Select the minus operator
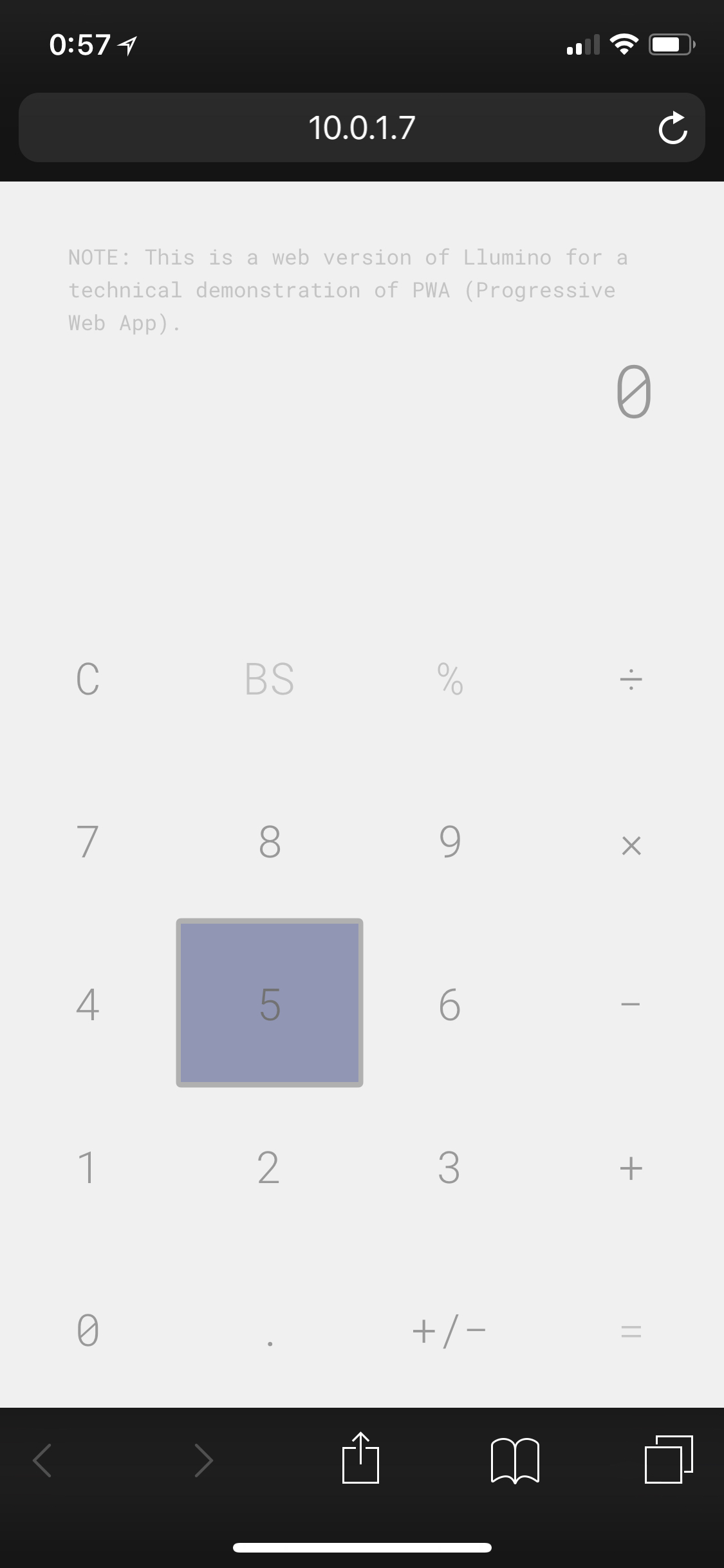This screenshot has width=724, height=1568. 631,1004
